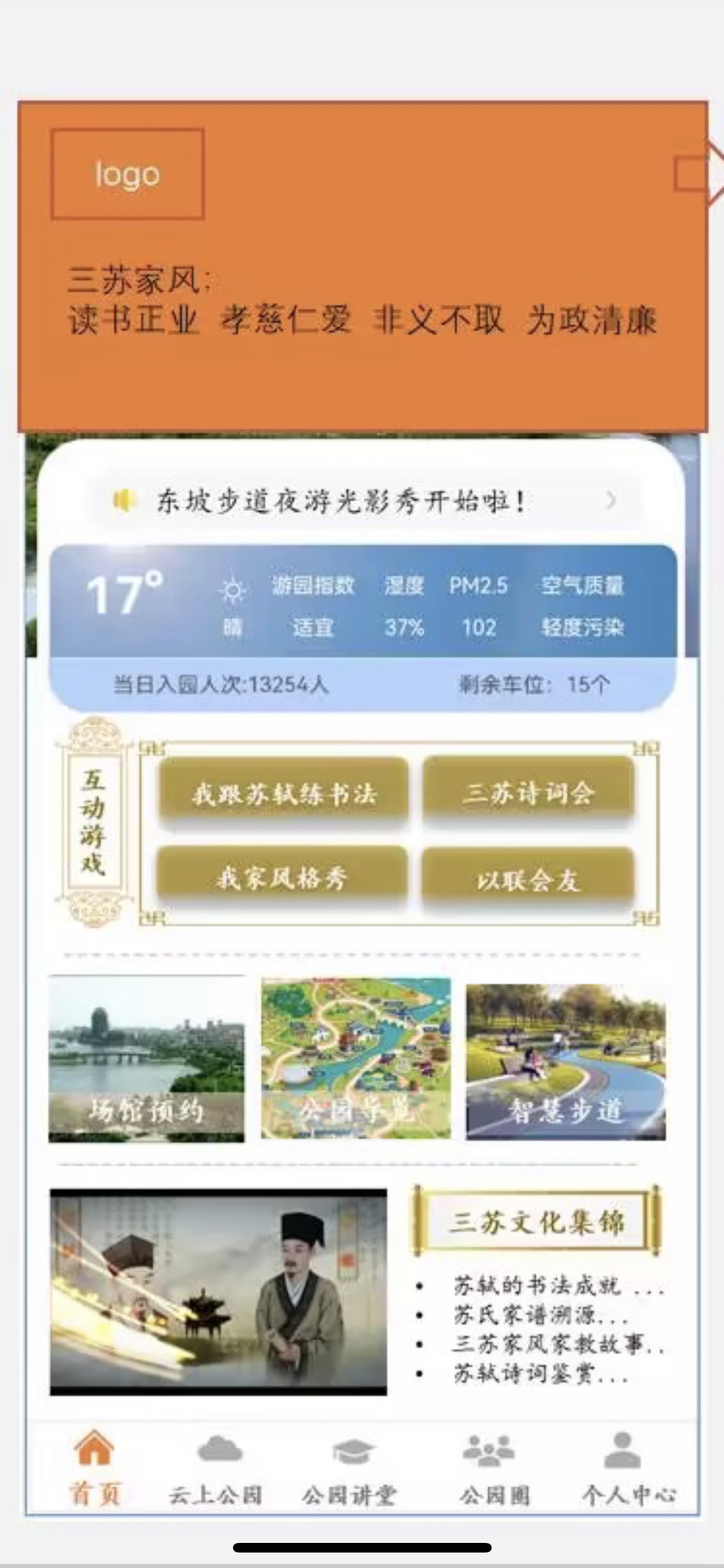Launch 我家风格秀
Viewport: 724px width, 1568px height.
282,877
